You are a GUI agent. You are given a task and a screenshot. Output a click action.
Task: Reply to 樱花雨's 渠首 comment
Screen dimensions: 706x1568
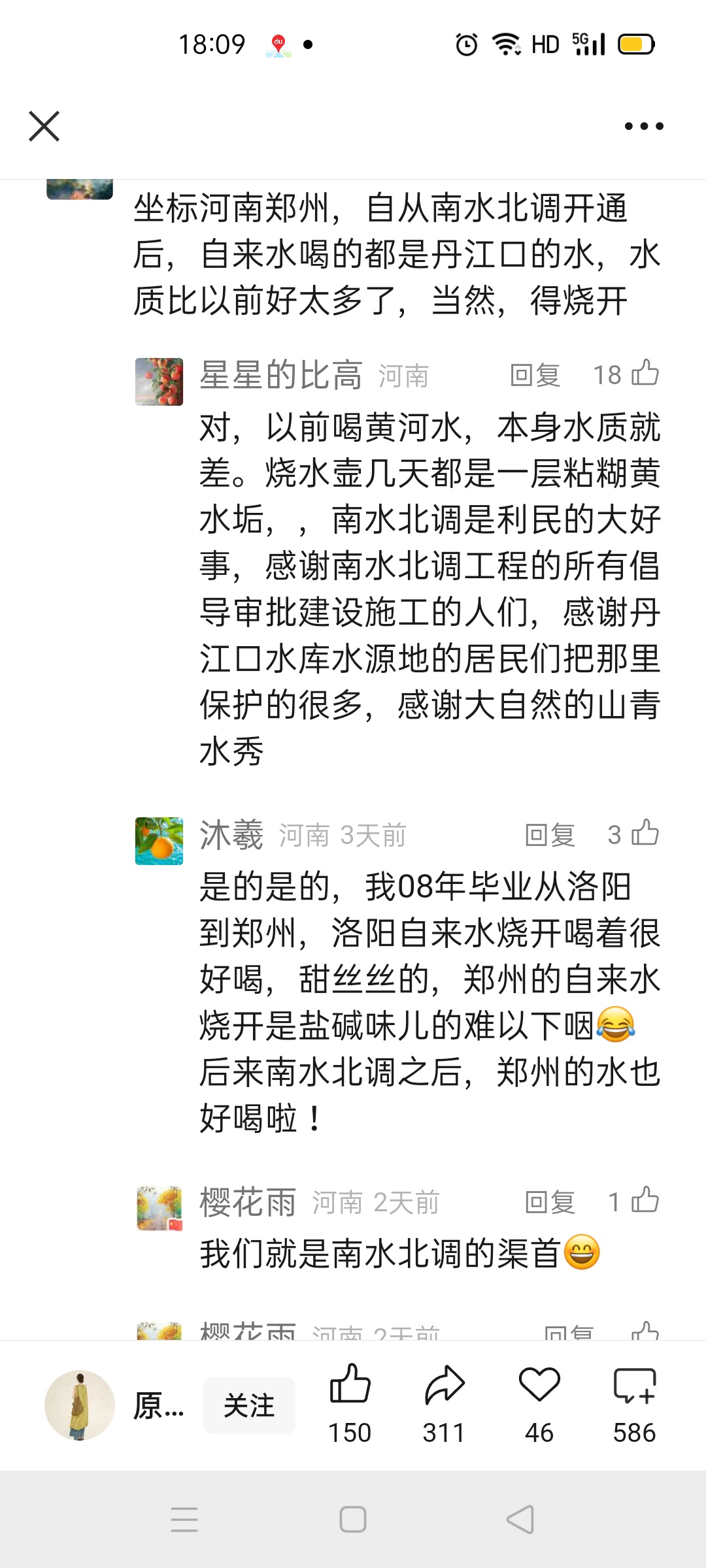click(550, 1202)
